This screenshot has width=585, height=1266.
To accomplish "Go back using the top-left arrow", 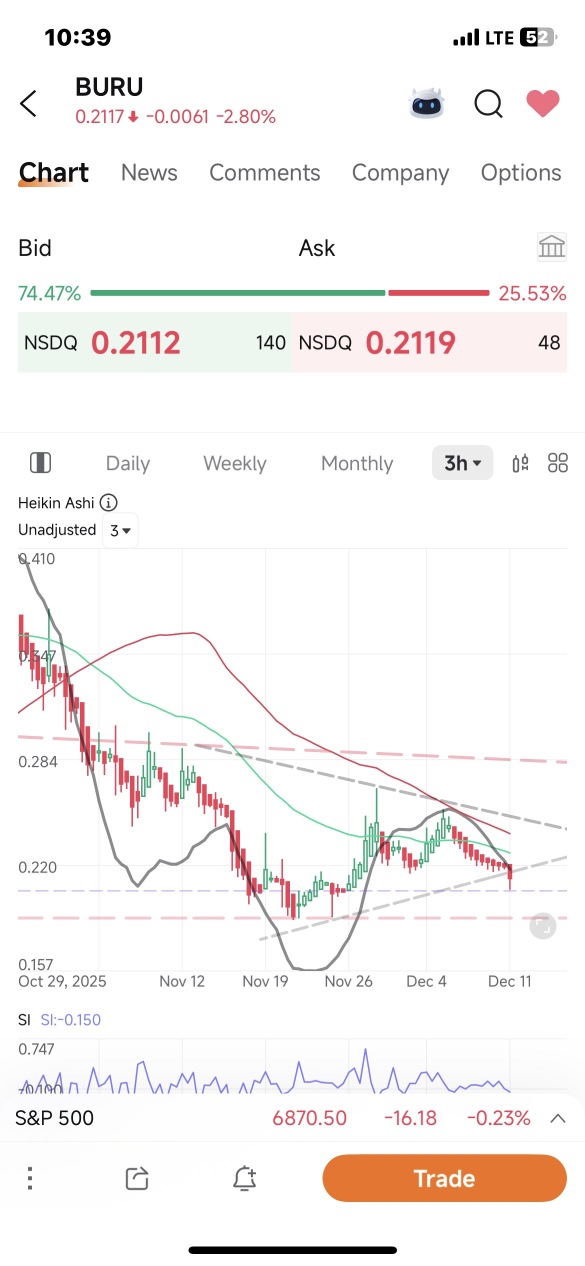I will [28, 103].
